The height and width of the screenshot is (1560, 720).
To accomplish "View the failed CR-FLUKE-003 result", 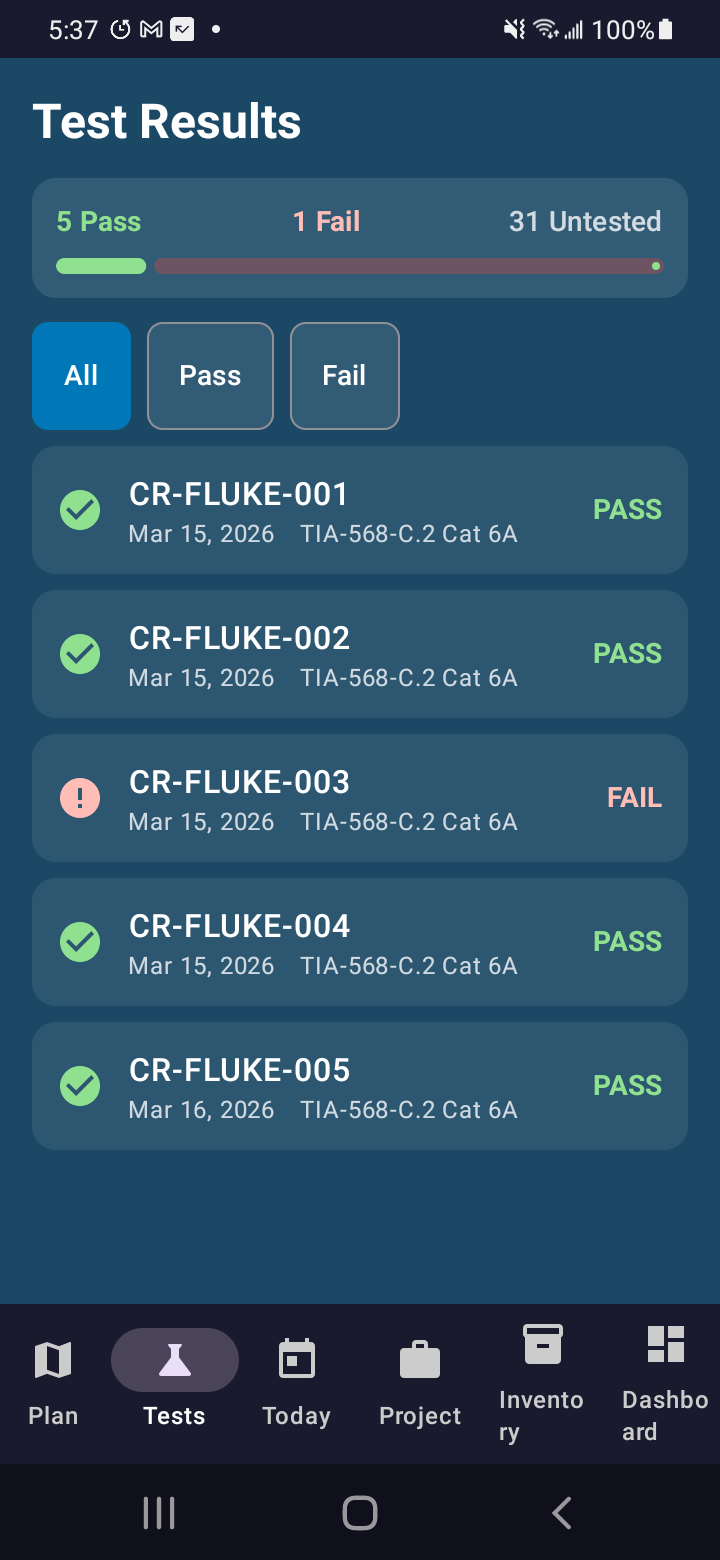I will pos(360,798).
